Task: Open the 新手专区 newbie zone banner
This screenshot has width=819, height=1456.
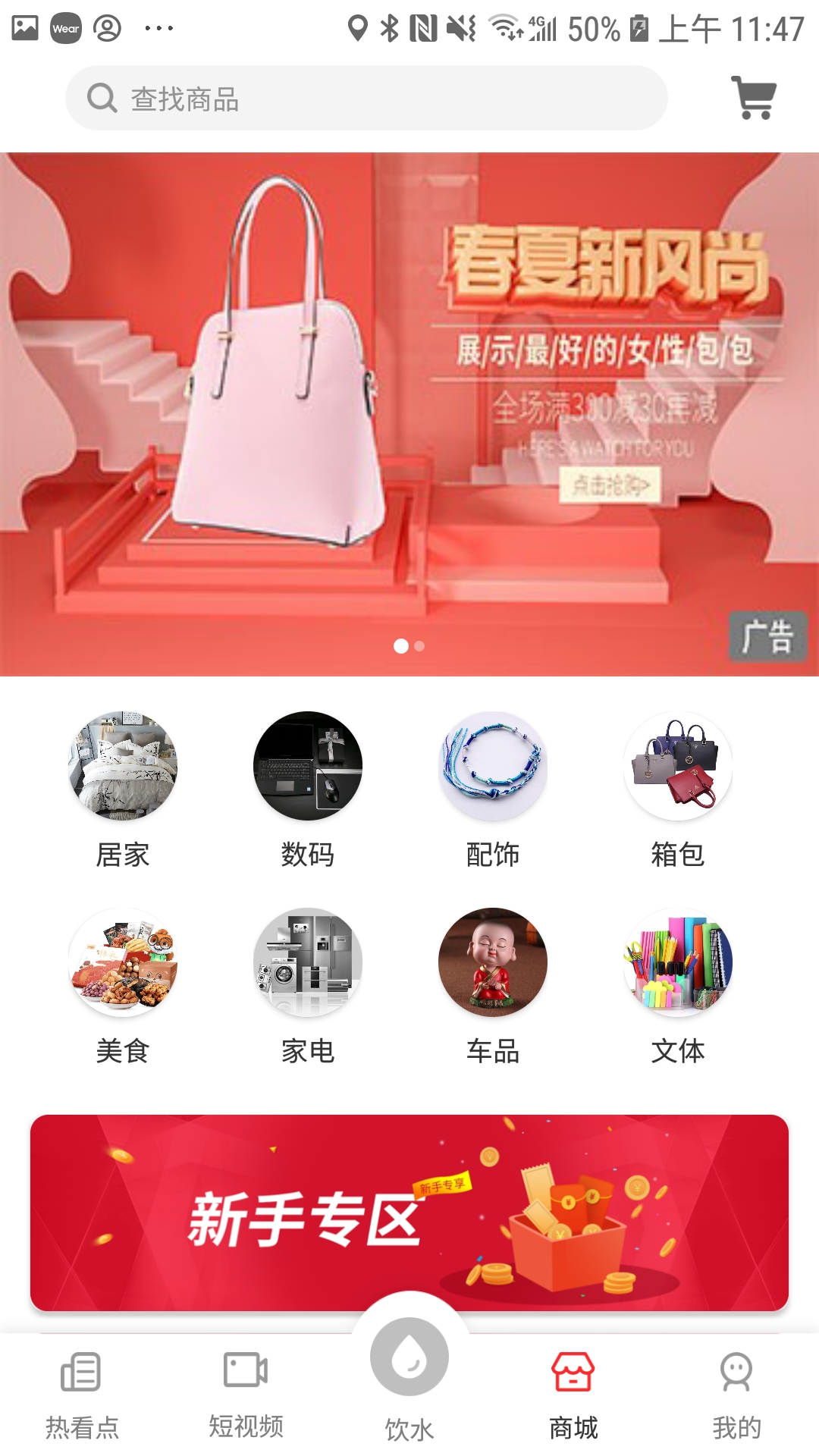Action: click(x=409, y=1210)
